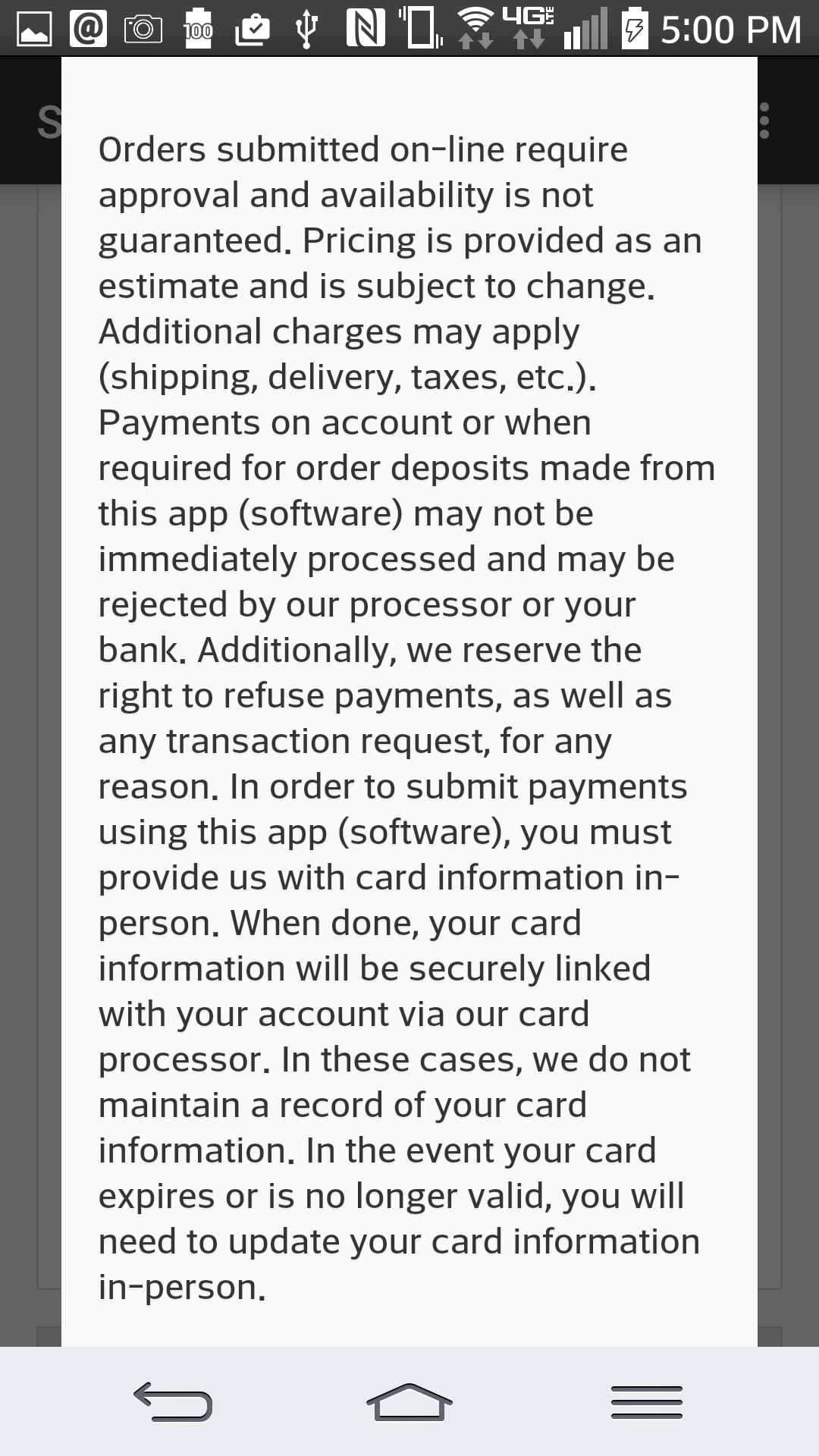Return to the home screen
This screenshot has height=1456, width=819.
409,1401
